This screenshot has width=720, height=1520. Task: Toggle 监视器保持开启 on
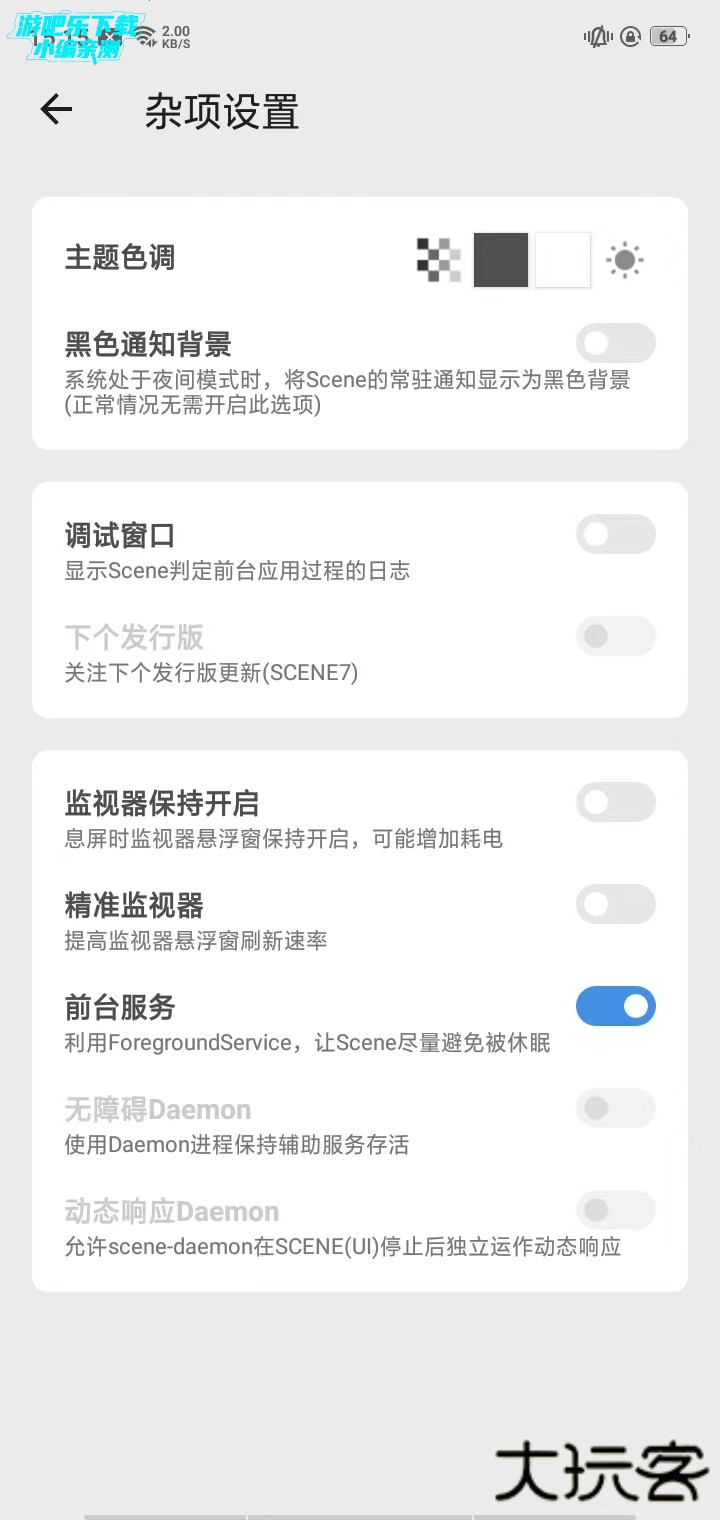[x=615, y=802]
